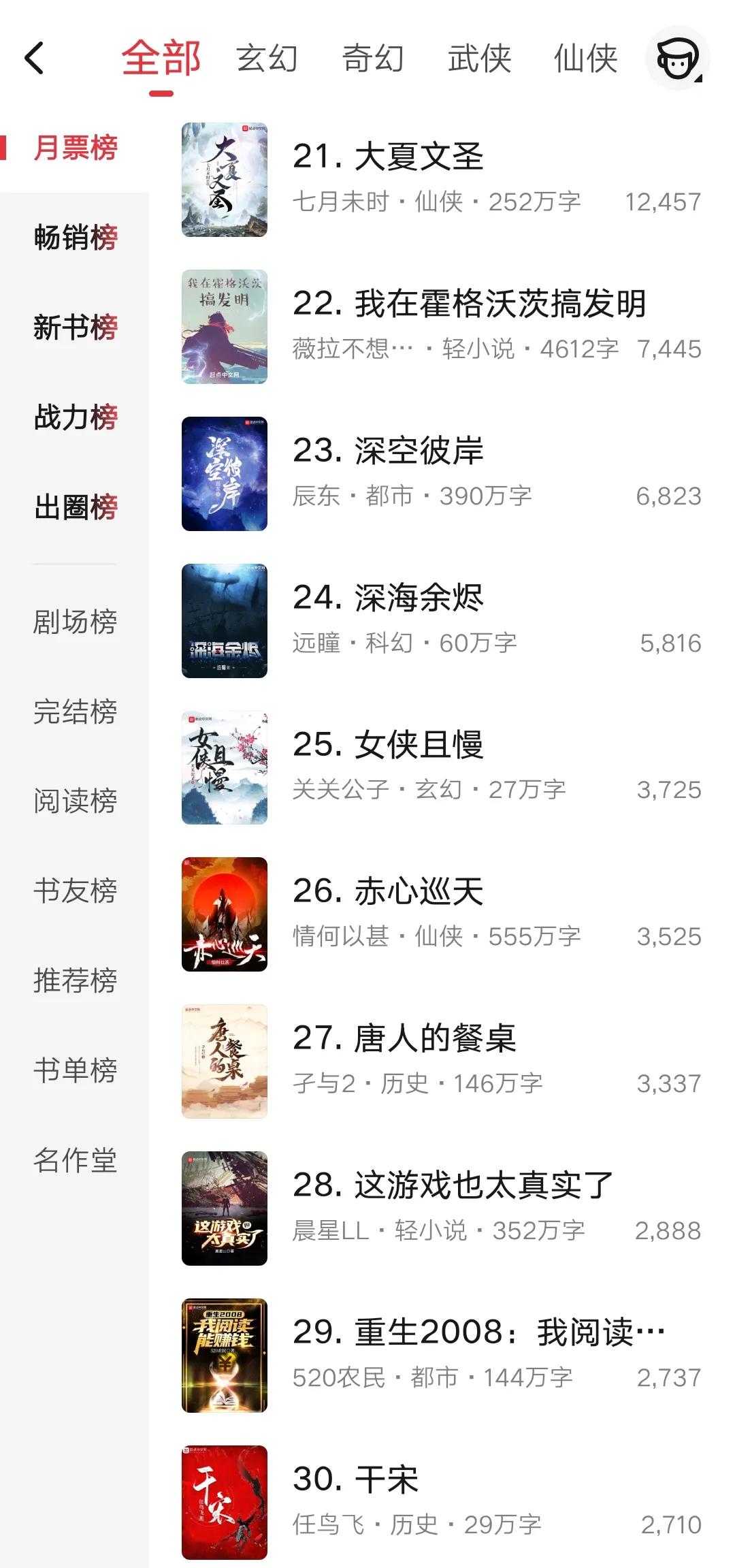
Task: Switch to the 仙侠 category tab
Action: (x=587, y=59)
